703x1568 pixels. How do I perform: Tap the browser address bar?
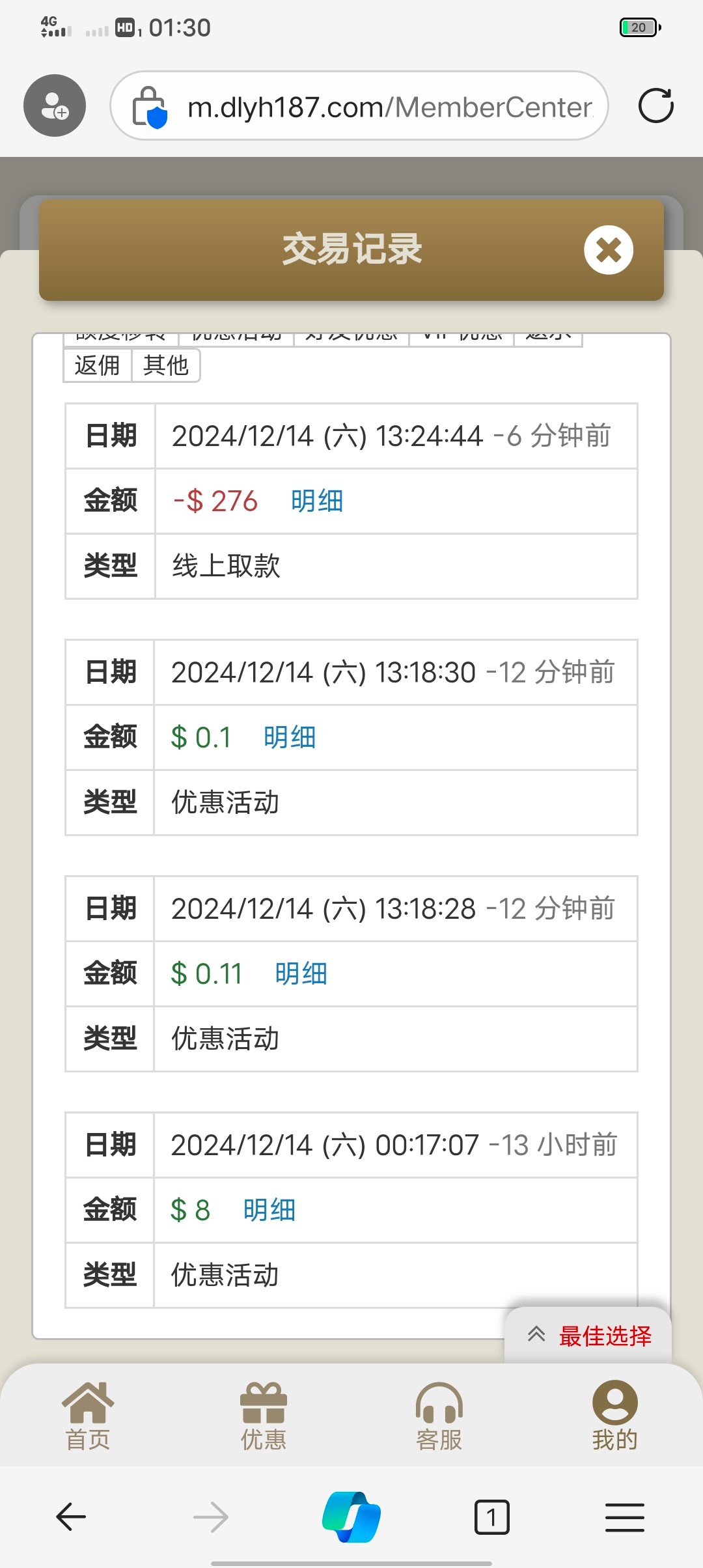[x=359, y=105]
